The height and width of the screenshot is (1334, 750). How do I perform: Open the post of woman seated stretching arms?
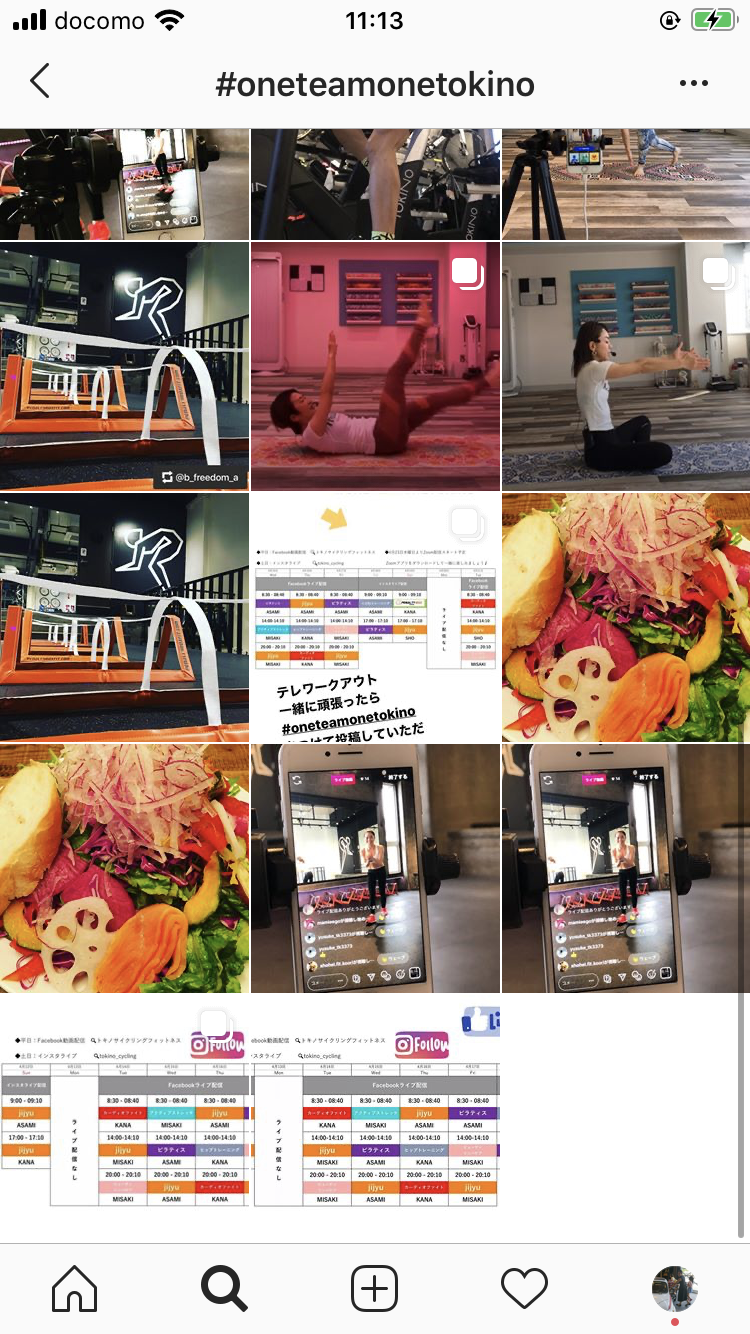point(626,366)
